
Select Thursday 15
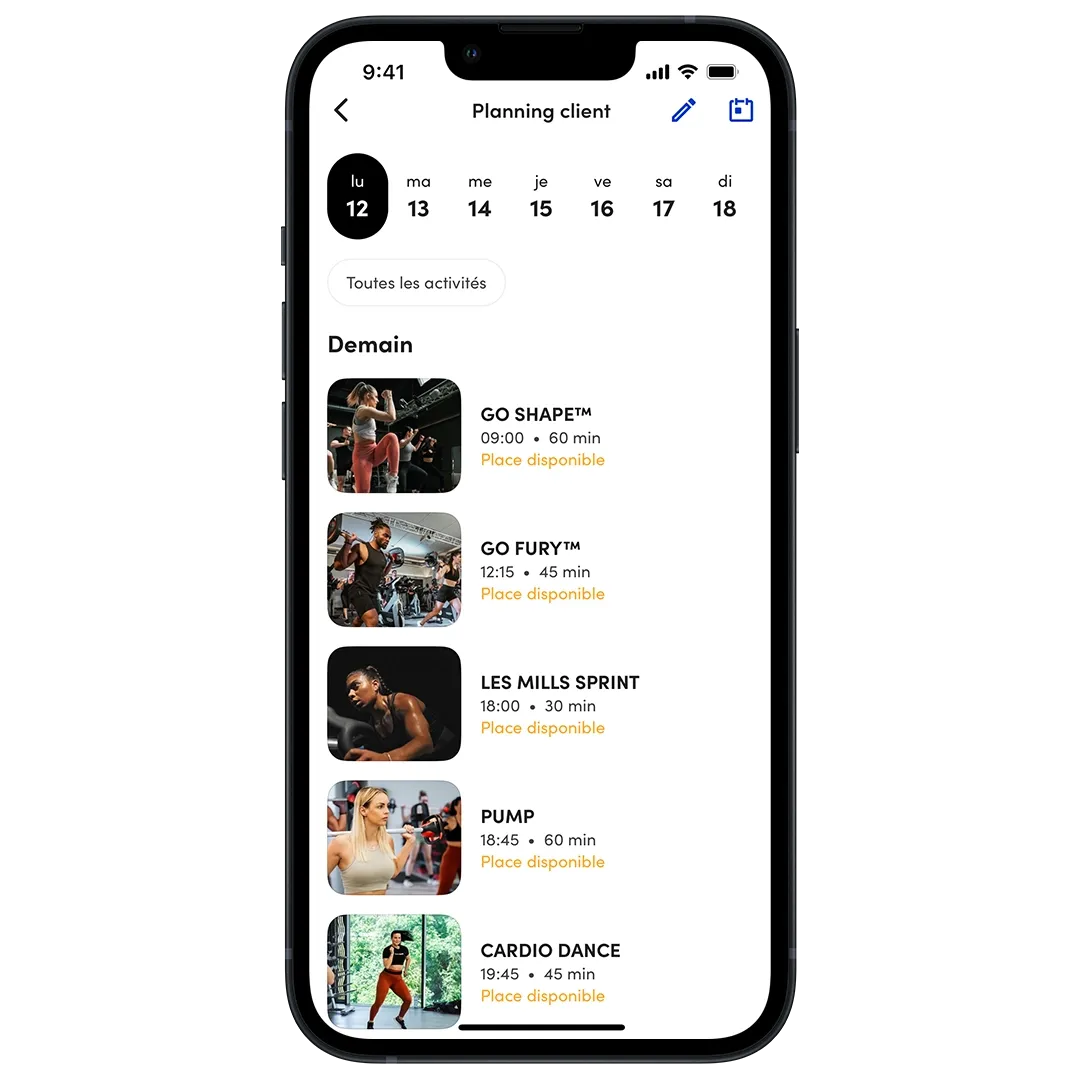point(541,196)
